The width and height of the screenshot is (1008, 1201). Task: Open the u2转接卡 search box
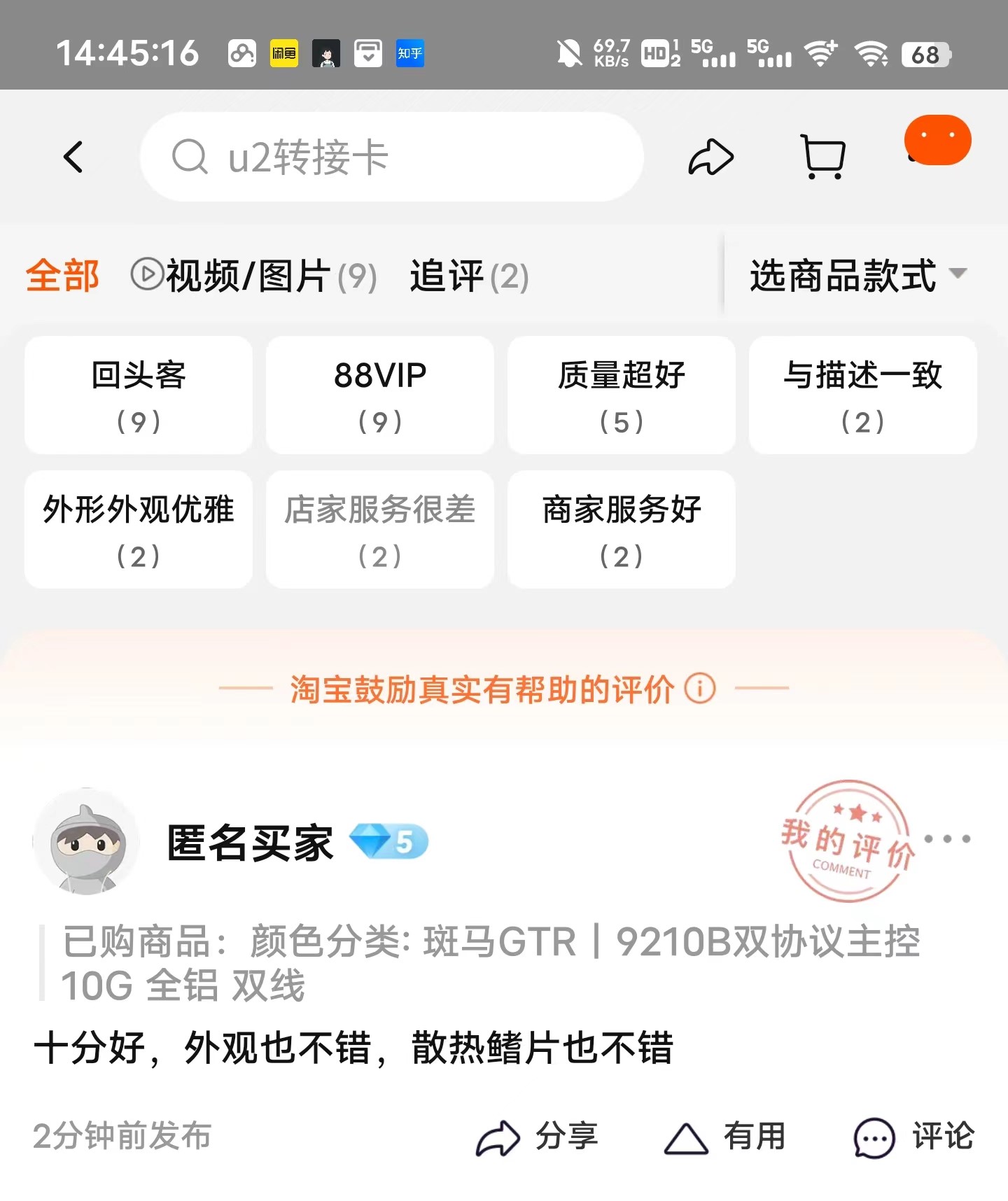(x=392, y=157)
